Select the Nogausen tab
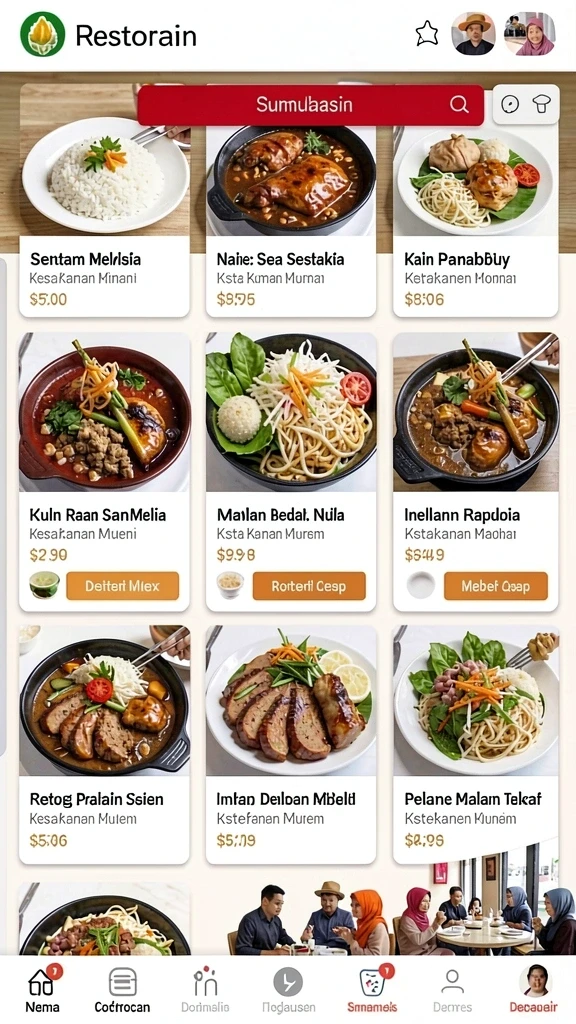Screen dimensions: 576x1024 288,989
